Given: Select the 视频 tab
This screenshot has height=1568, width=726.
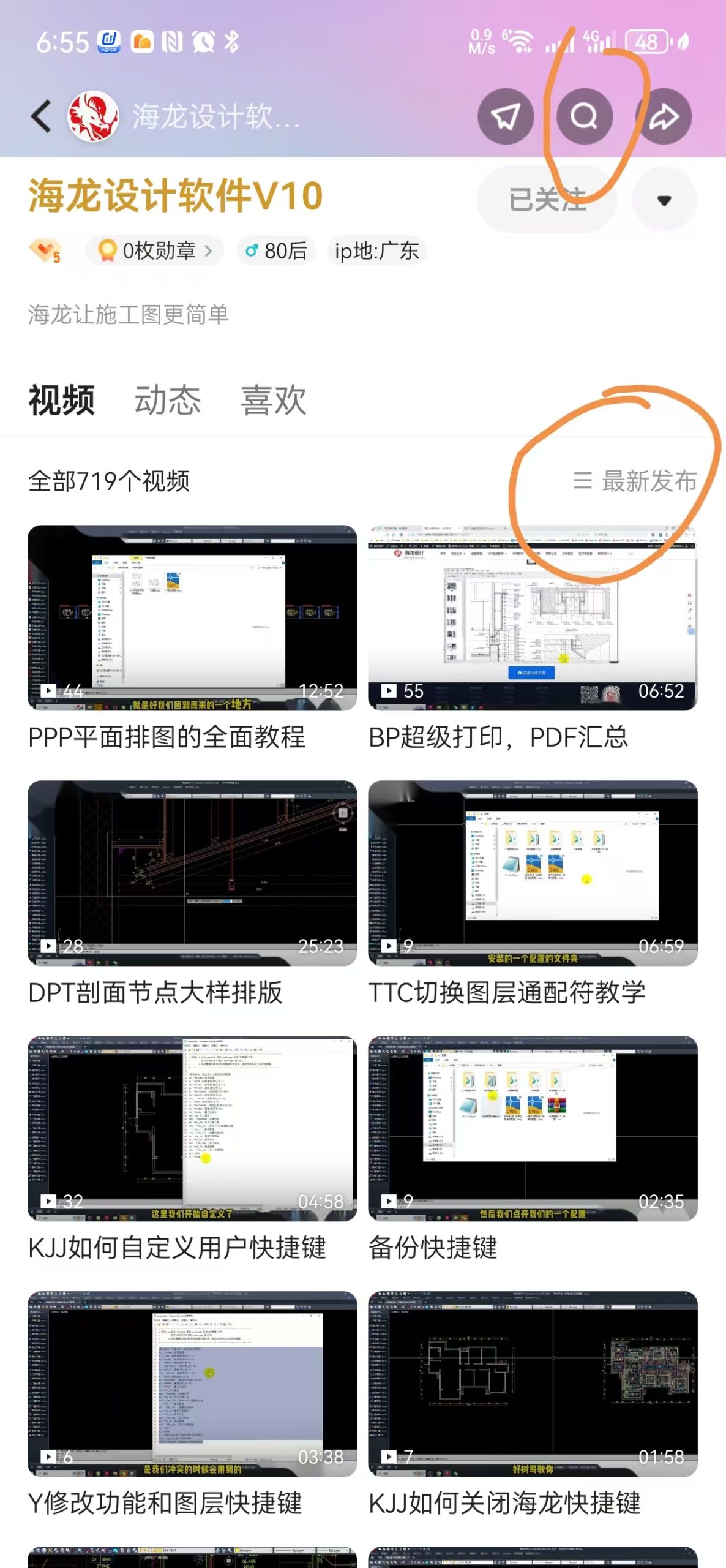Looking at the screenshot, I should click(62, 400).
